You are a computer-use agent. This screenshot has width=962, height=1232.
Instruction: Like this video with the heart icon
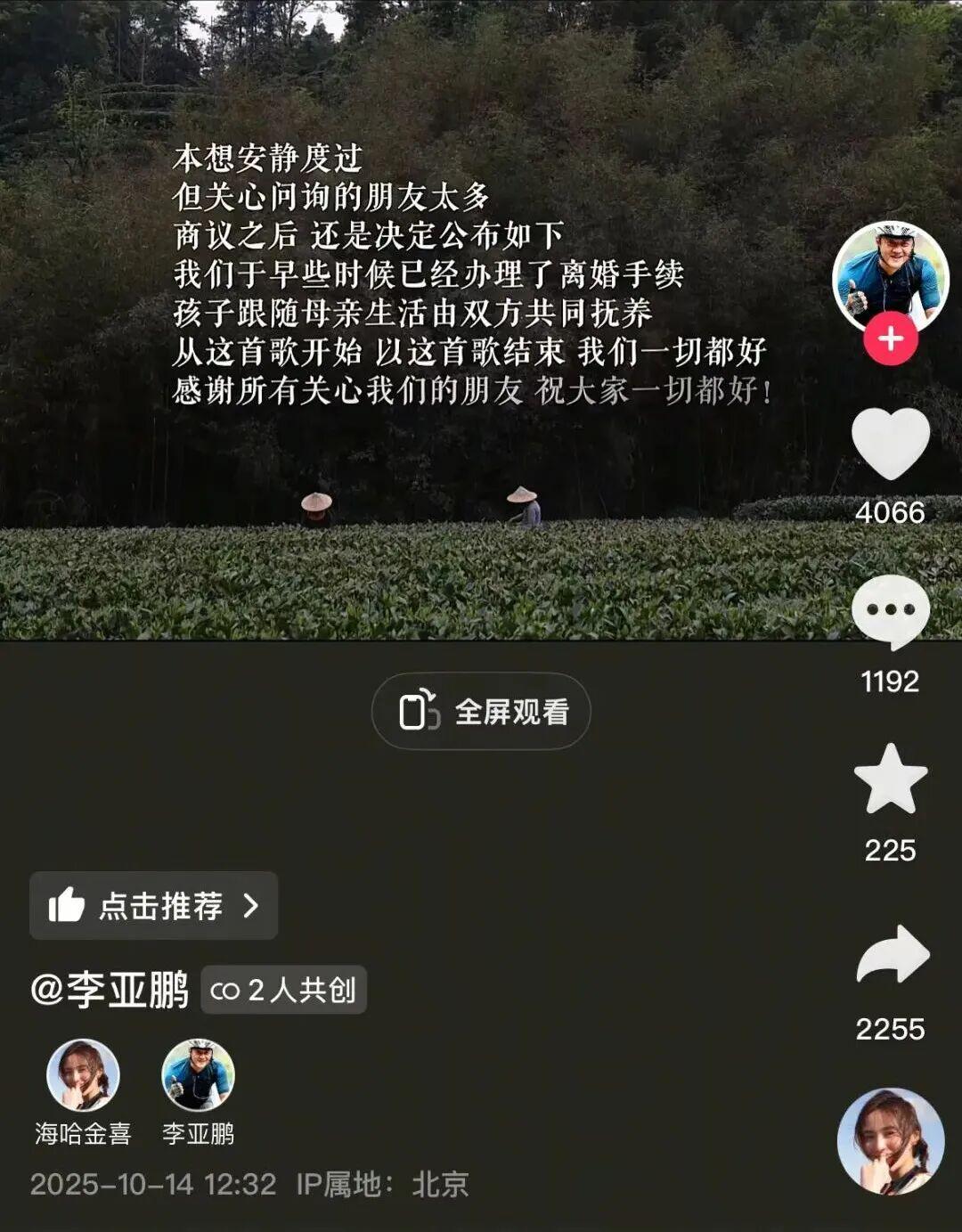pos(890,443)
